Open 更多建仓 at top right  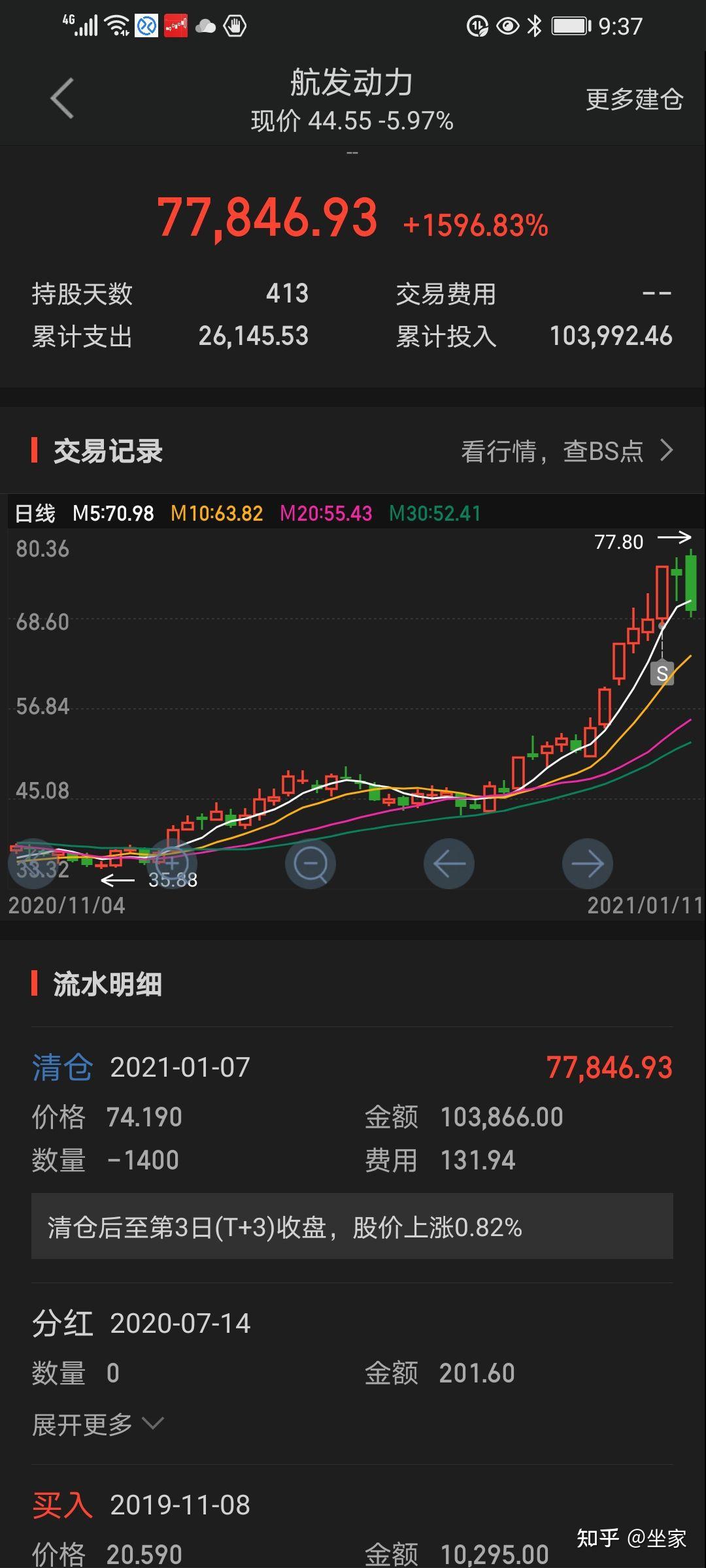[634, 99]
